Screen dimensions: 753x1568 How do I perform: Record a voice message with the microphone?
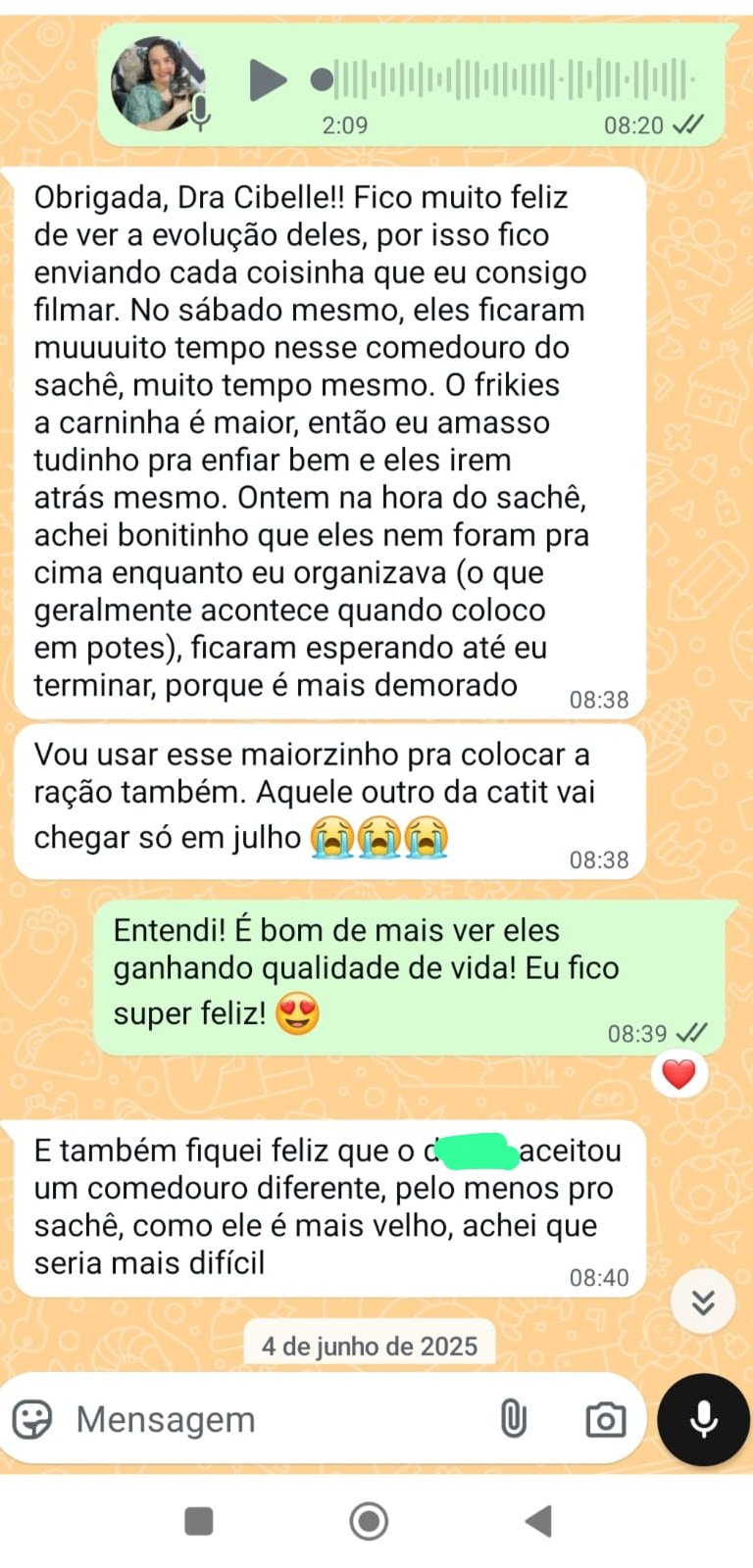pyautogui.click(x=703, y=1419)
